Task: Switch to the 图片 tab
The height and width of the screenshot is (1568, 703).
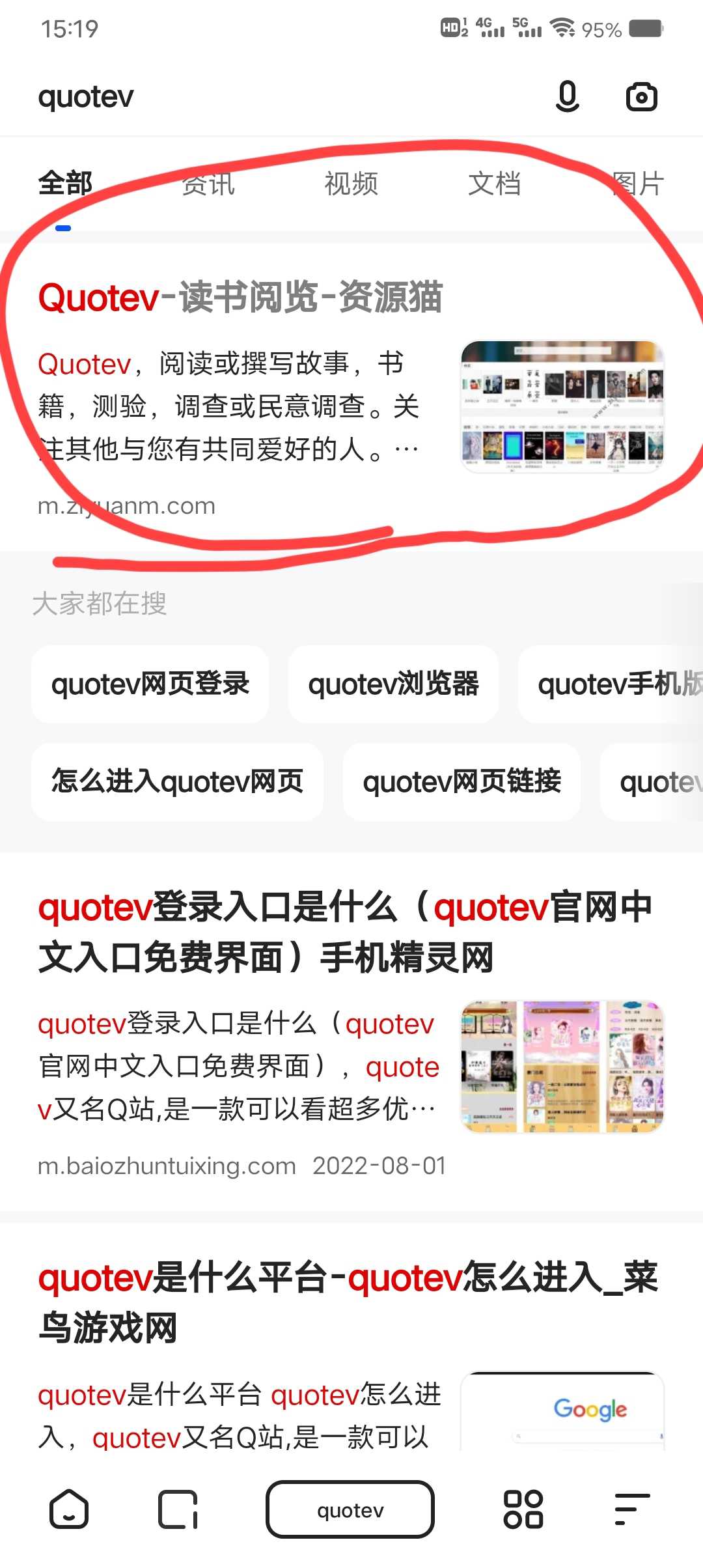Action: (x=637, y=184)
